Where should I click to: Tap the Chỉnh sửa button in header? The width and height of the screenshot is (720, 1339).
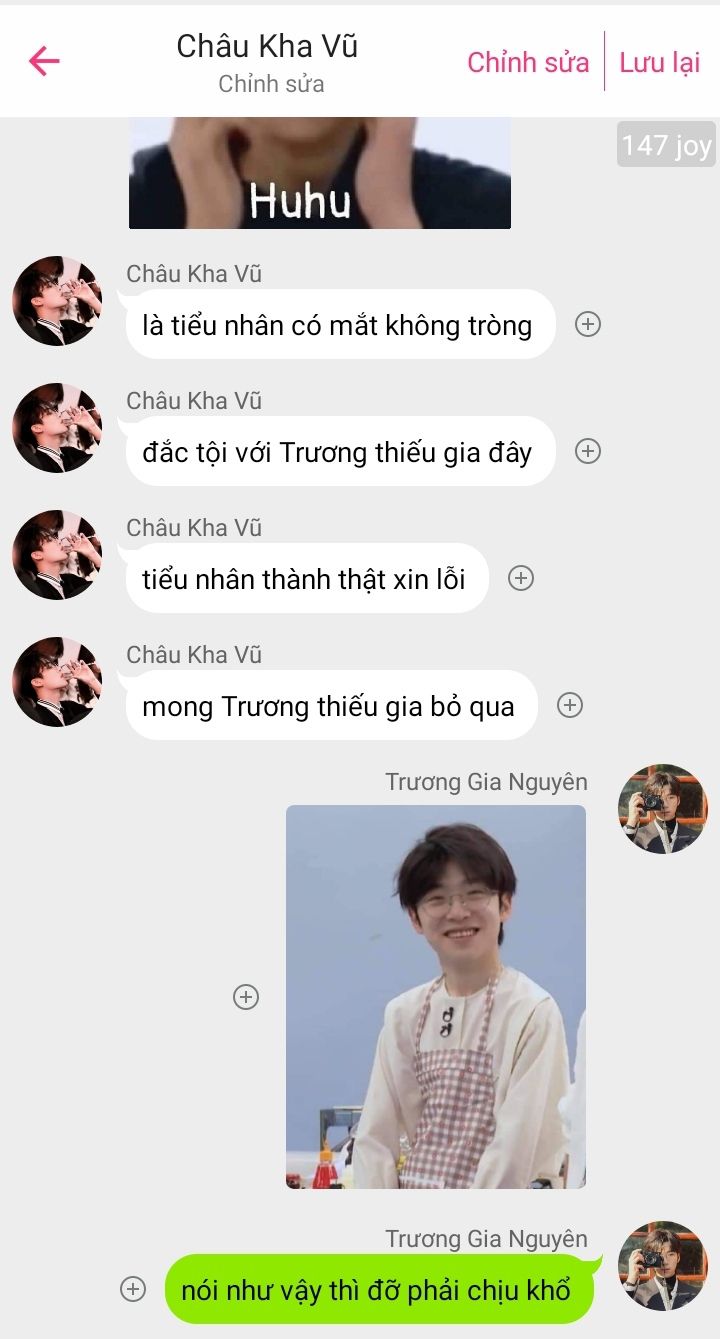click(x=528, y=62)
